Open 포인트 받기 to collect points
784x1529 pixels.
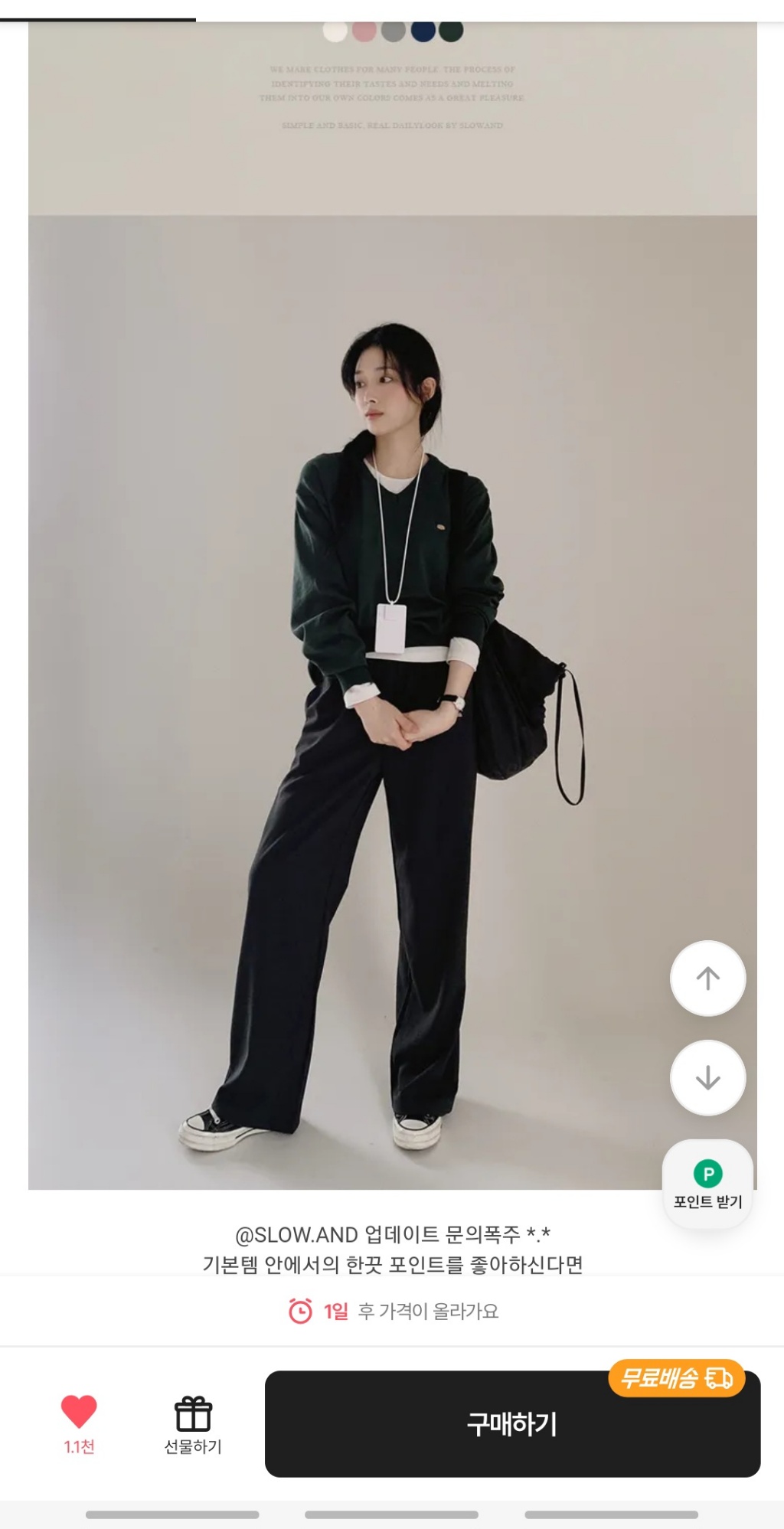click(x=707, y=1184)
